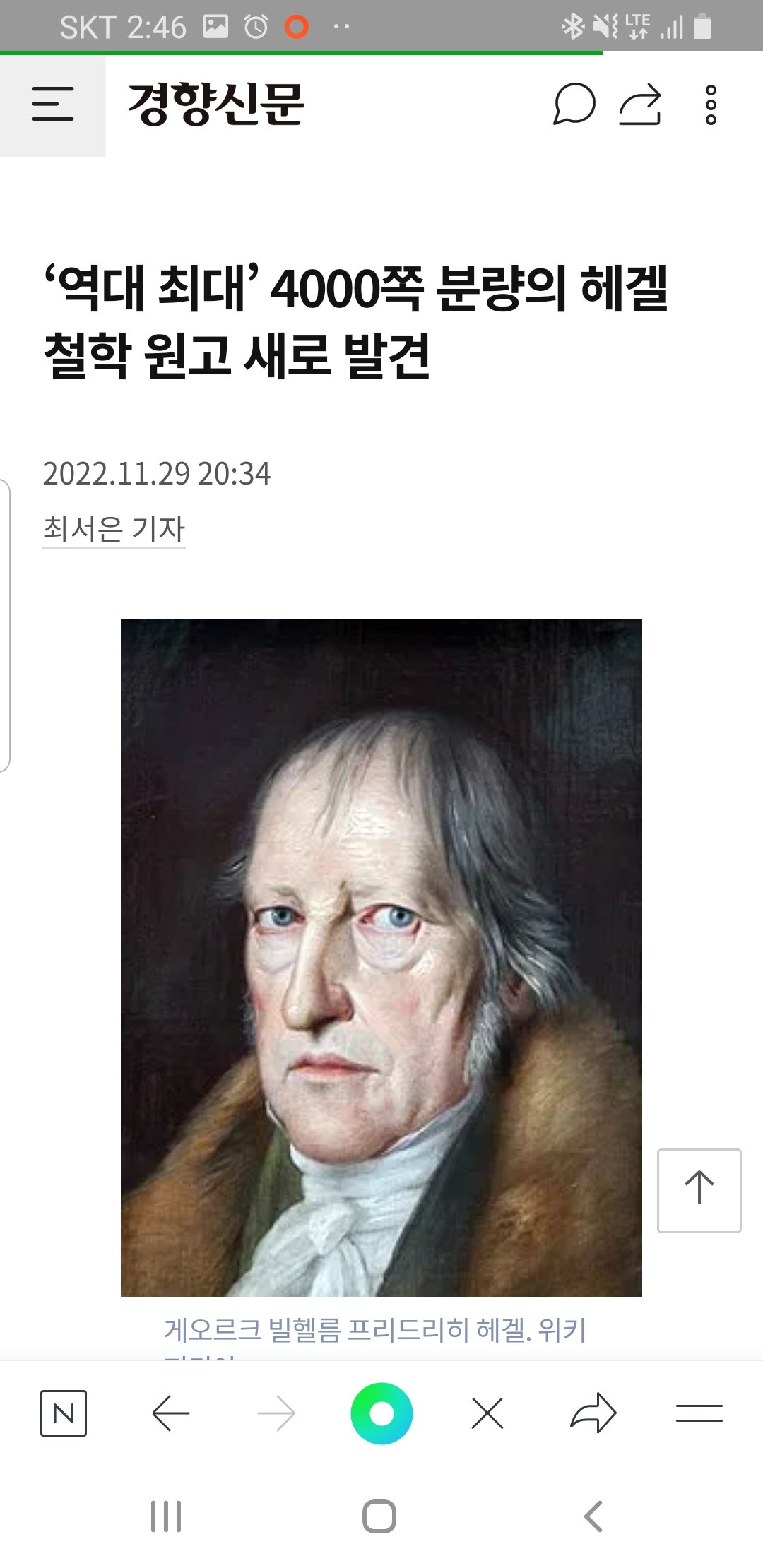763x1568 pixels.
Task: Open reporter 최서은 기자 link
Action: 114,528
